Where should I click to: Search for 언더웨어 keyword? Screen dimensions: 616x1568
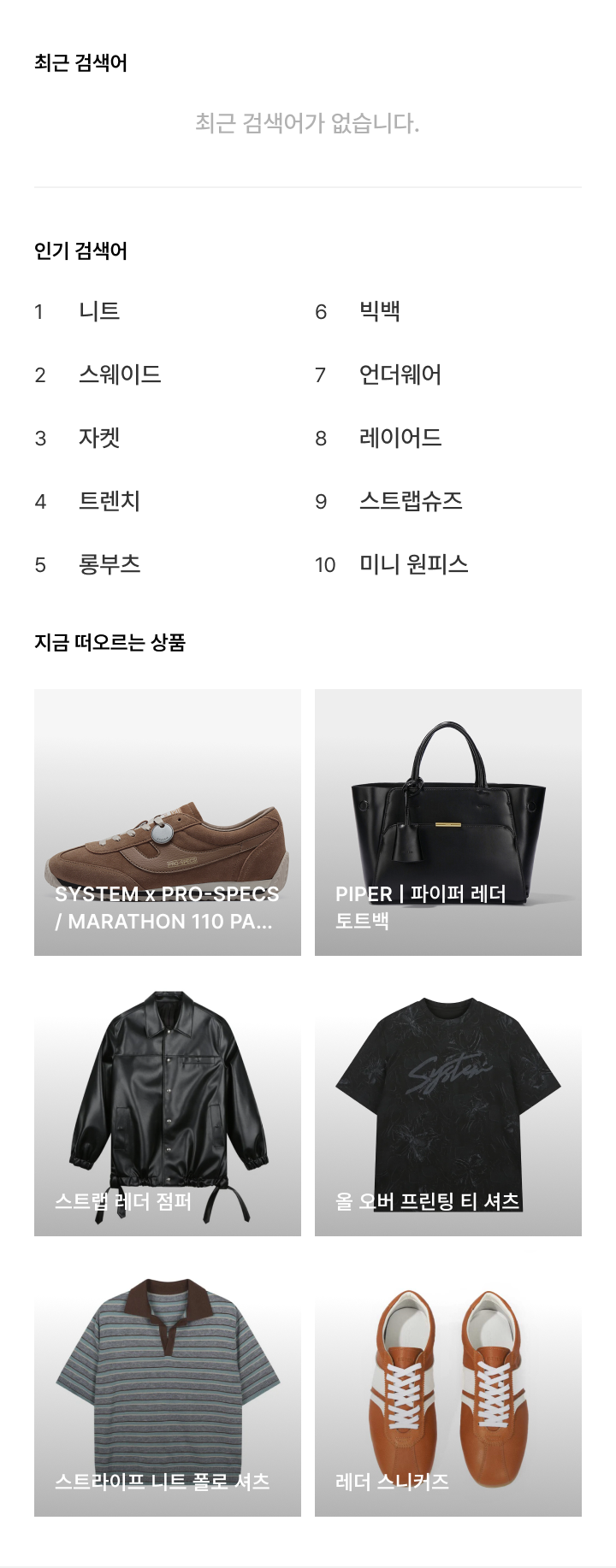400,375
